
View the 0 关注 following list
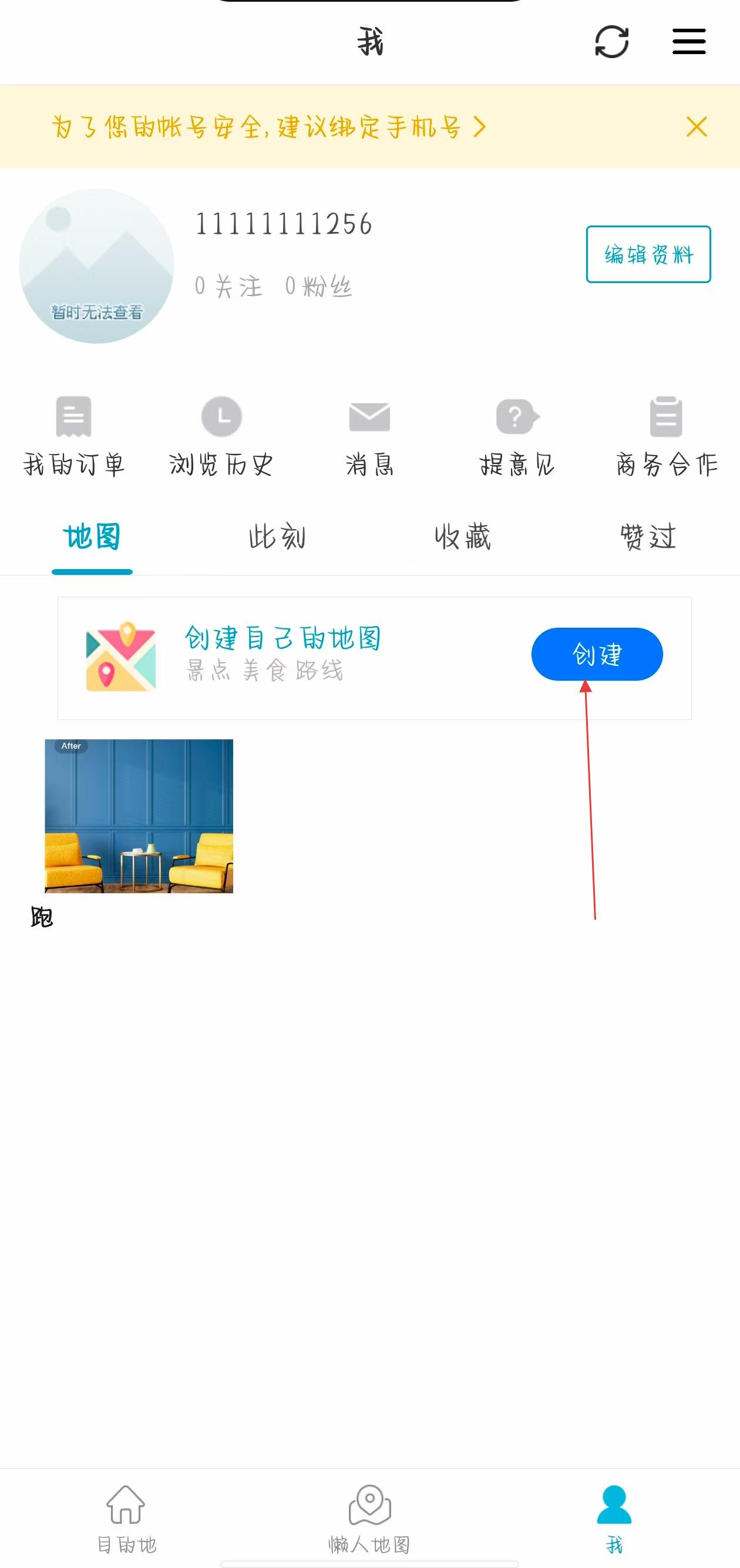(228, 286)
